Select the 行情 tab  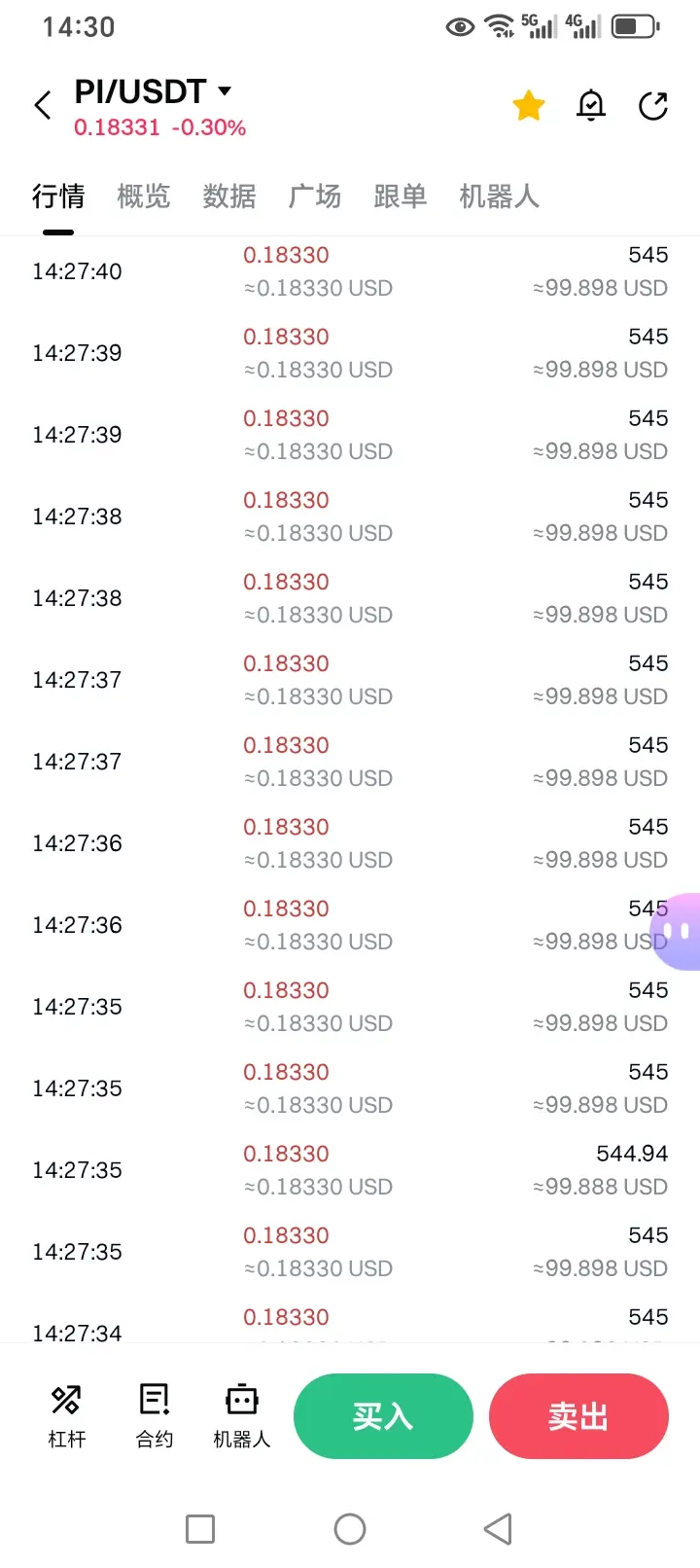[58, 196]
